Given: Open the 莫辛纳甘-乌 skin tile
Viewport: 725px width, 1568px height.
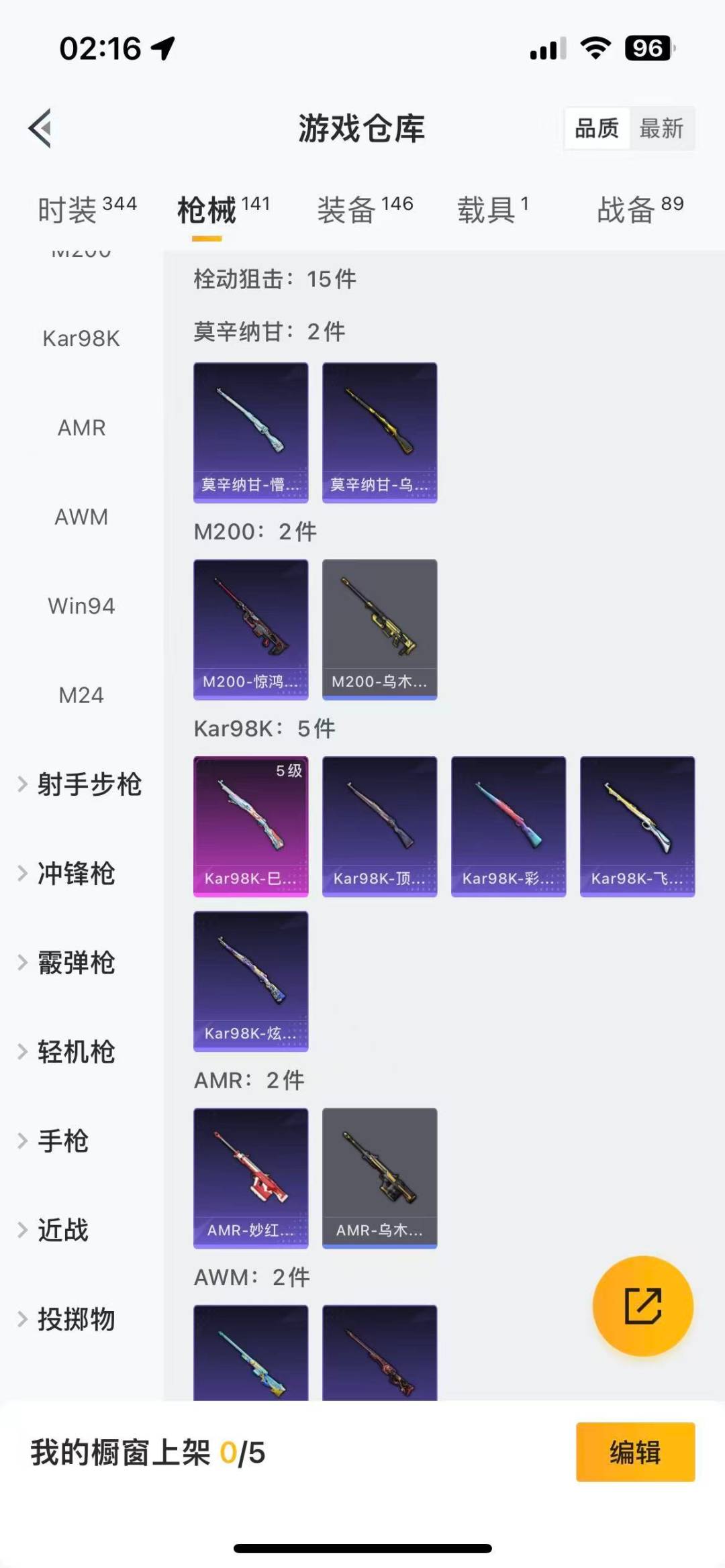Looking at the screenshot, I should click(380, 432).
